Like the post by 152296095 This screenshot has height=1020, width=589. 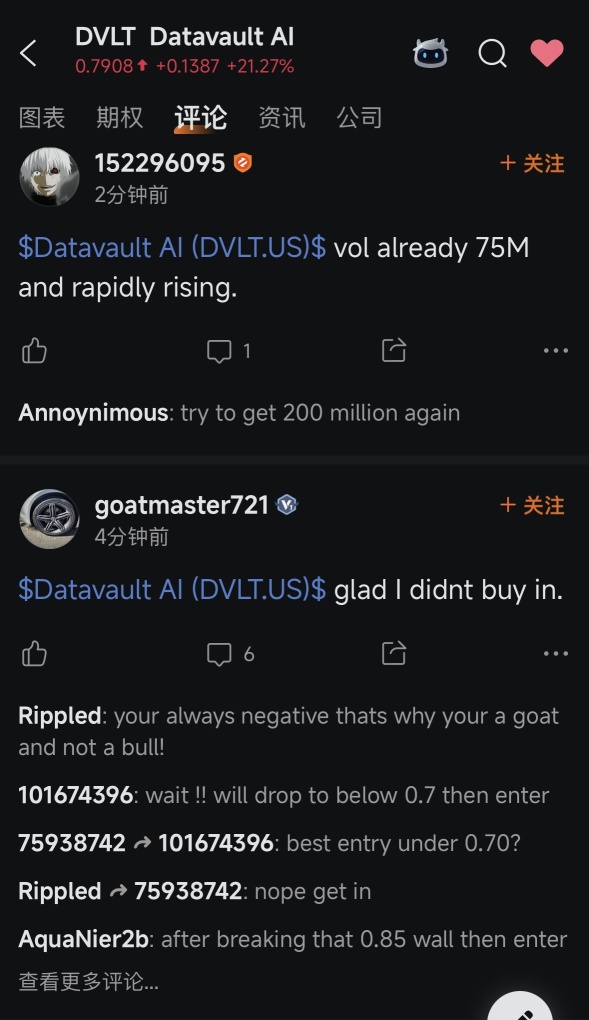pos(34,351)
